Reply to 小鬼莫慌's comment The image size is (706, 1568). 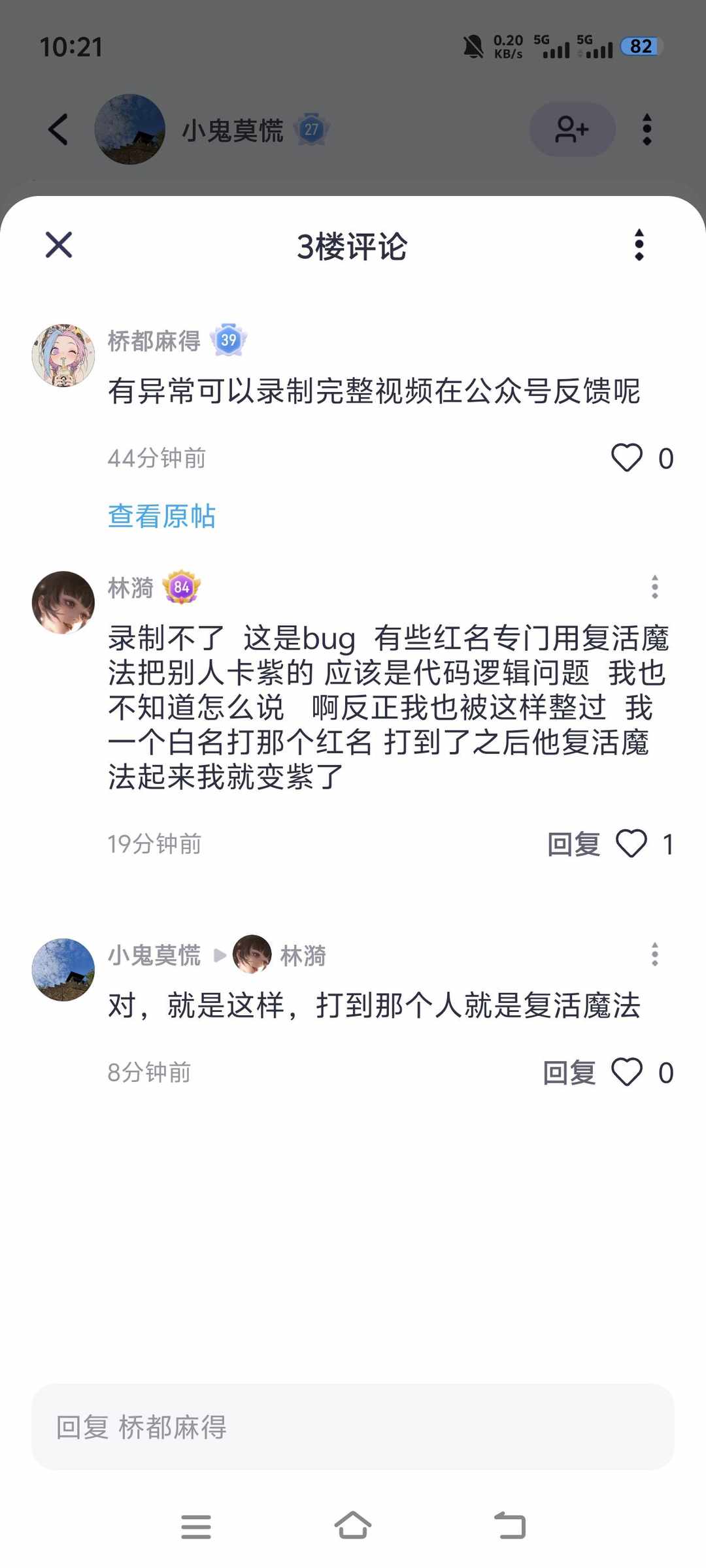(x=569, y=1073)
